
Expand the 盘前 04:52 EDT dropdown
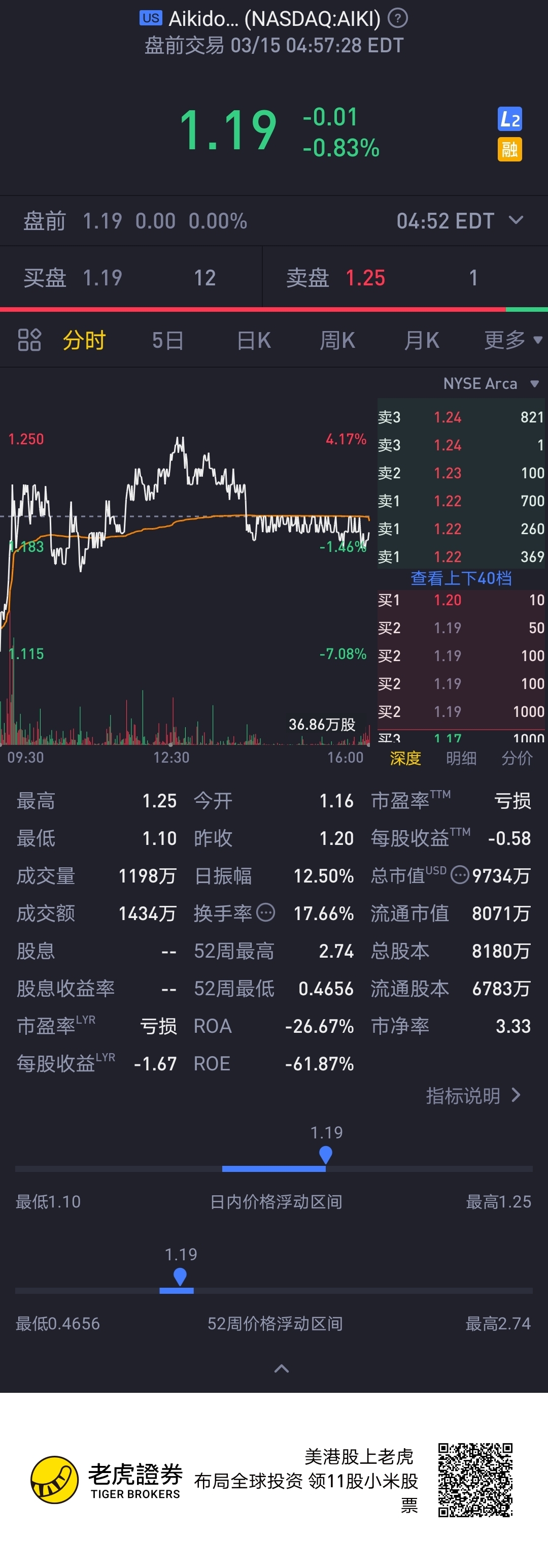click(516, 220)
